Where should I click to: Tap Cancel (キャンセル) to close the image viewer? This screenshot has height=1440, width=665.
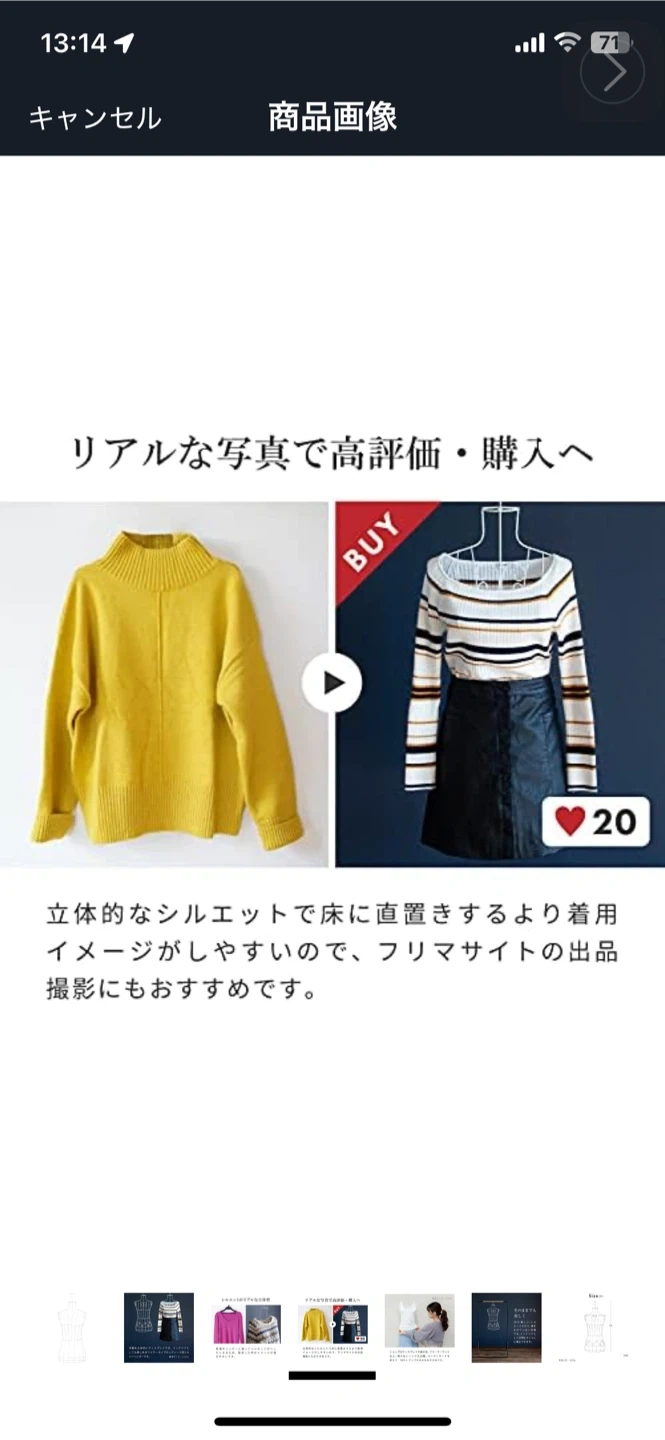click(x=95, y=118)
